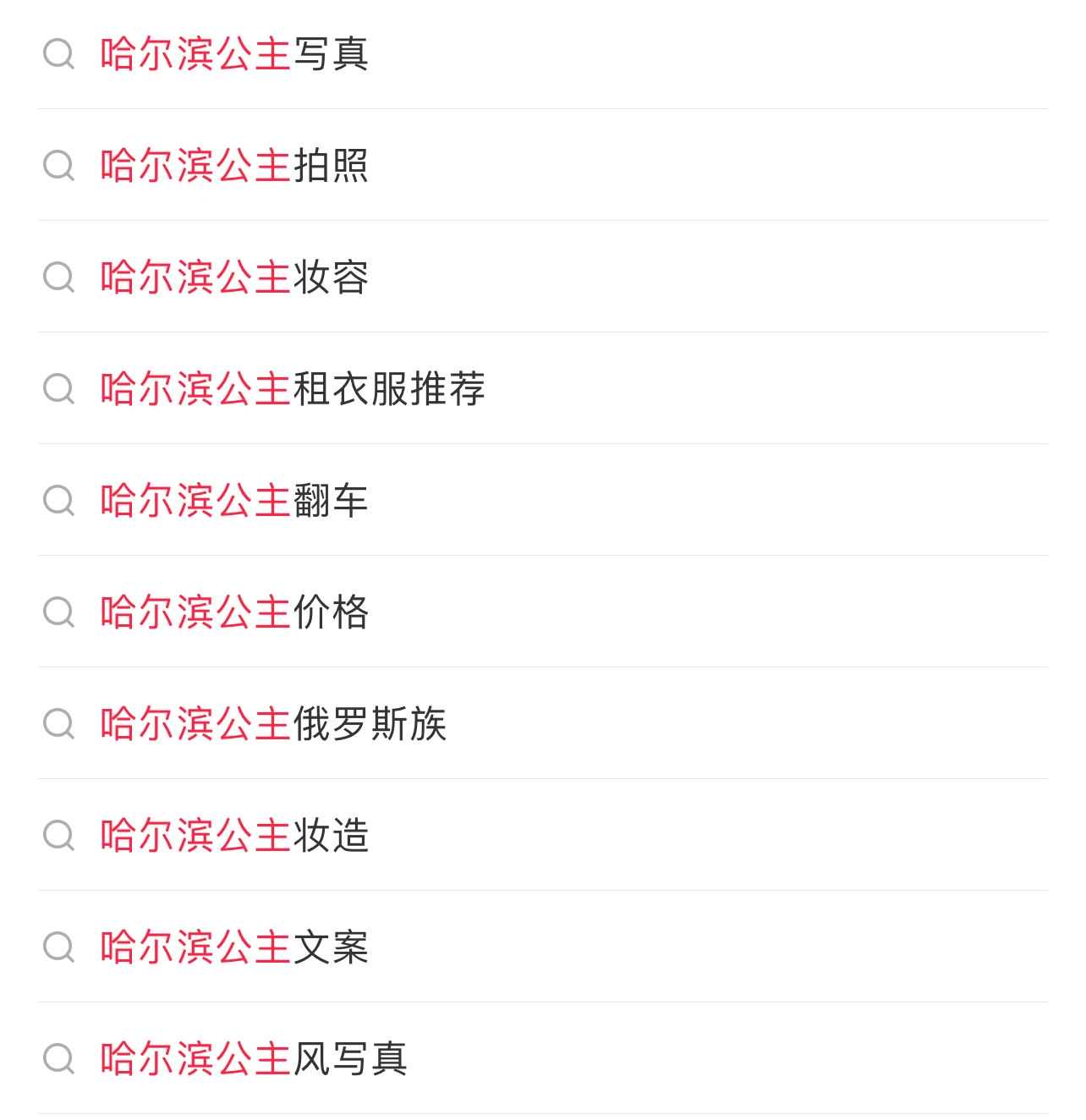Pick suggestion 哈尔滨公主价格
The width and height of the screenshot is (1086, 1120).
234,612
